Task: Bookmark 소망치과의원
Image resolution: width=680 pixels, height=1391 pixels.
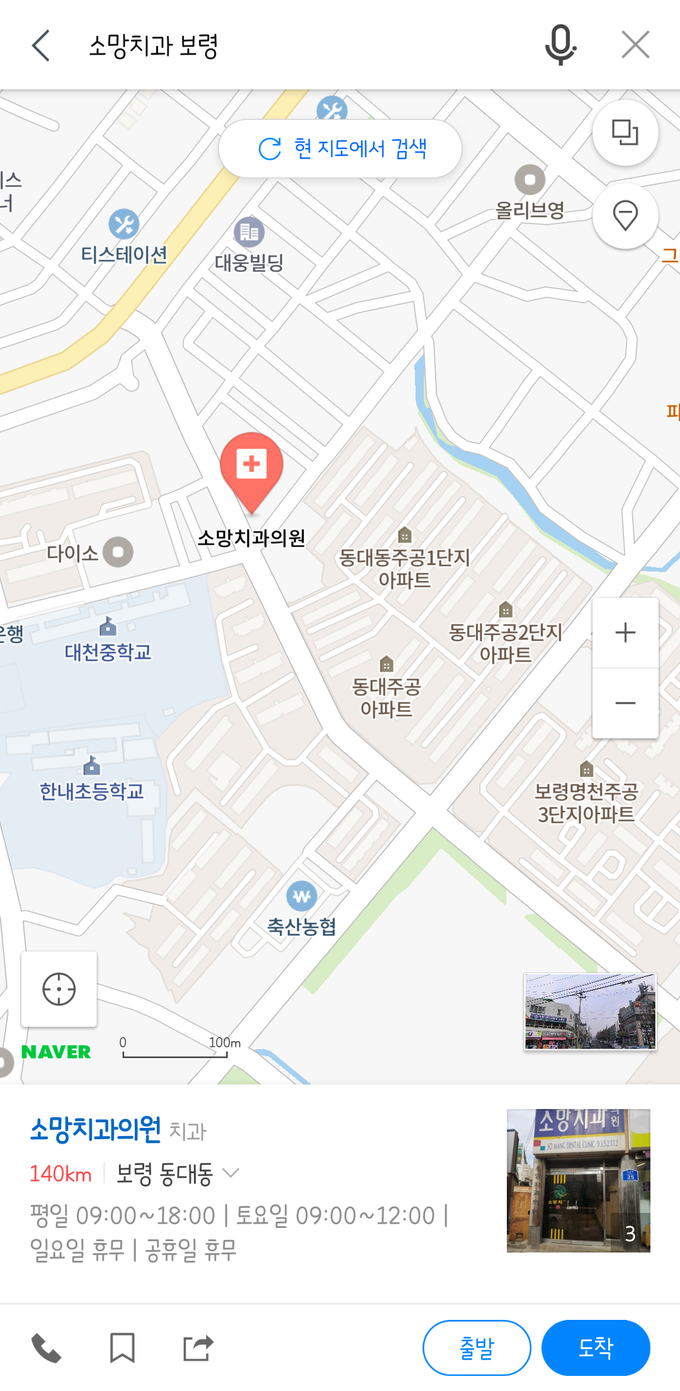Action: tap(122, 1348)
